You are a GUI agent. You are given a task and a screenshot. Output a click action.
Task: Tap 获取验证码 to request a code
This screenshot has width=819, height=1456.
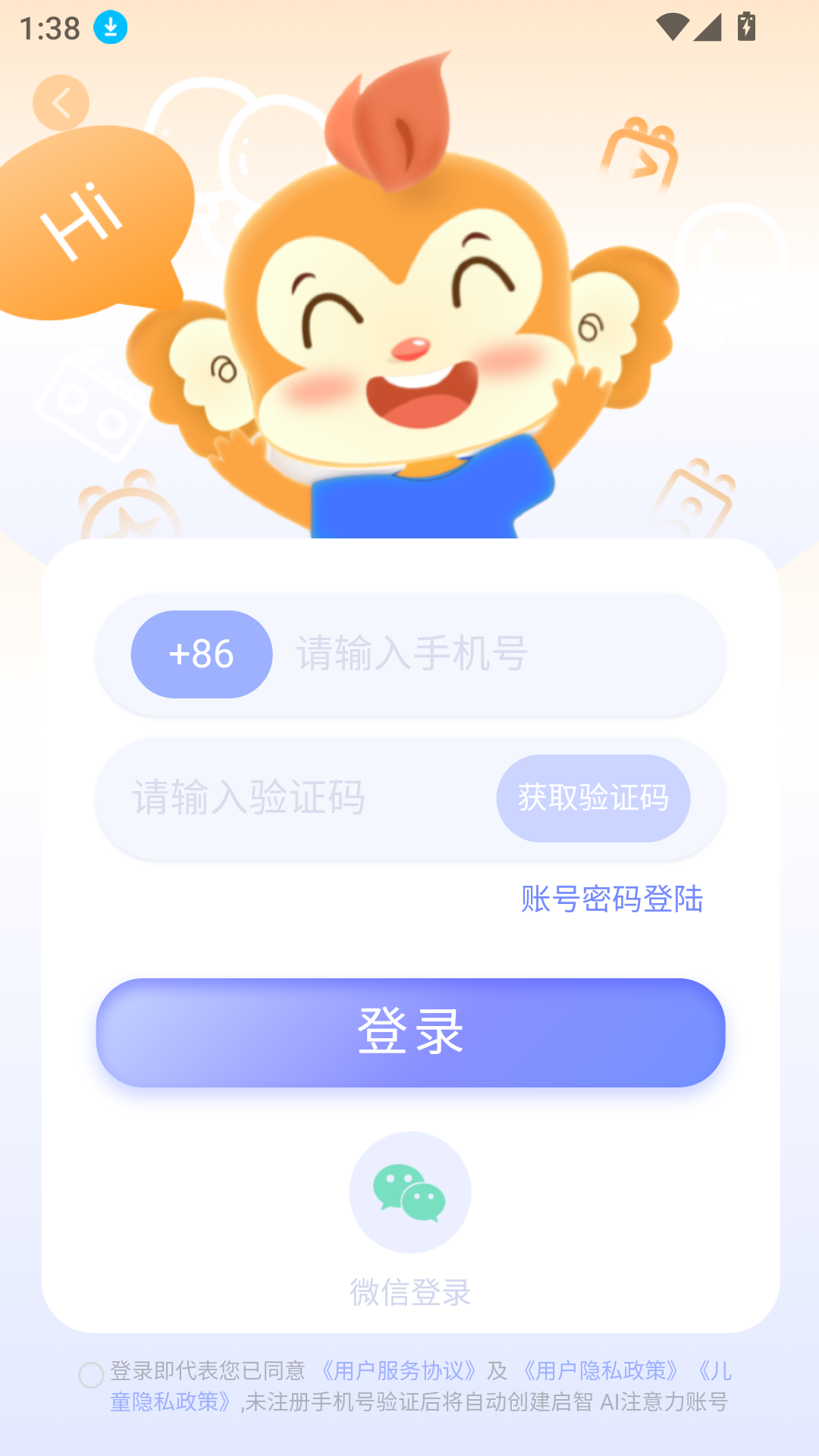pos(594,797)
